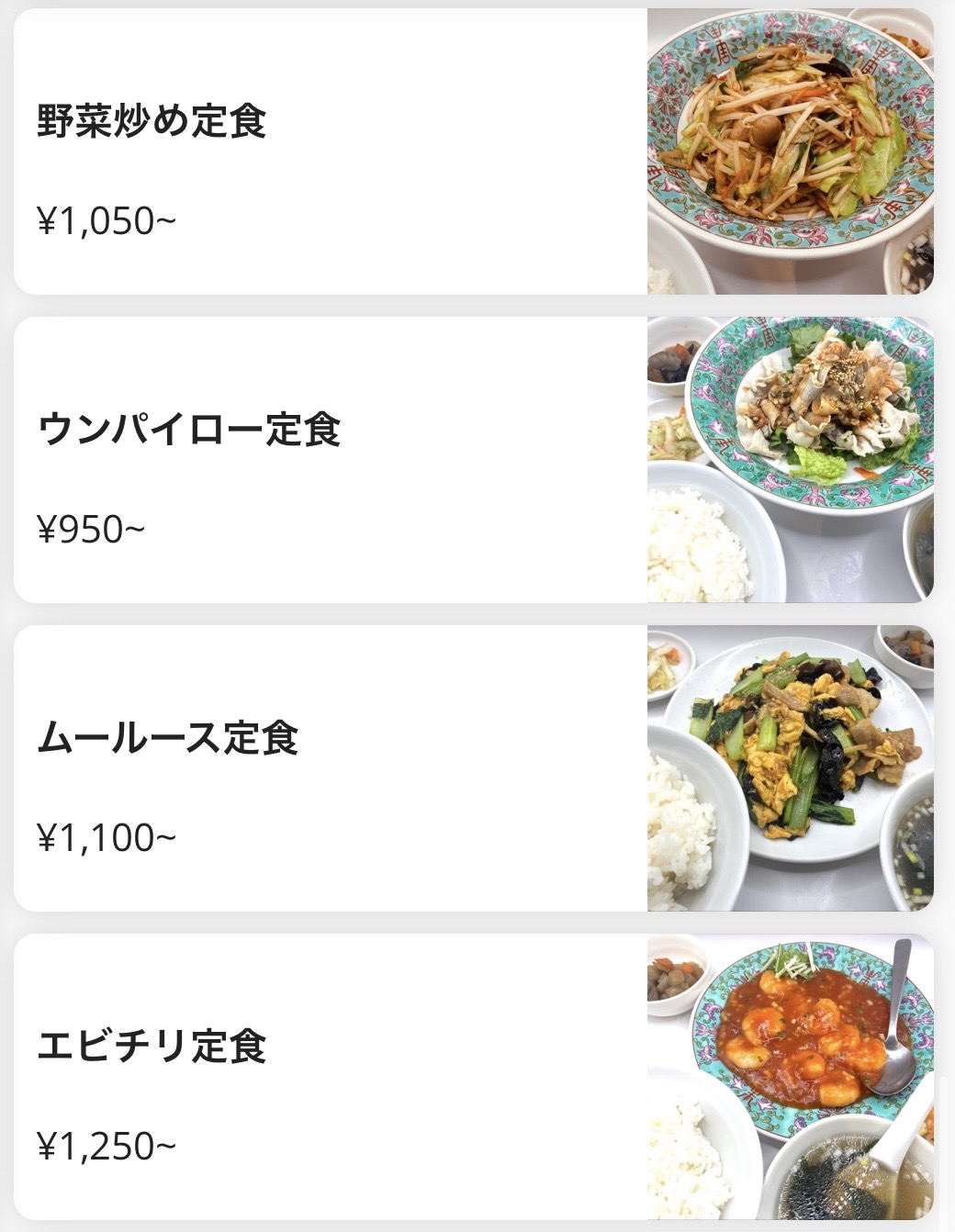Select the ウンパイロー定食 card
Viewport: 955px width, 1232px height.
331,460
